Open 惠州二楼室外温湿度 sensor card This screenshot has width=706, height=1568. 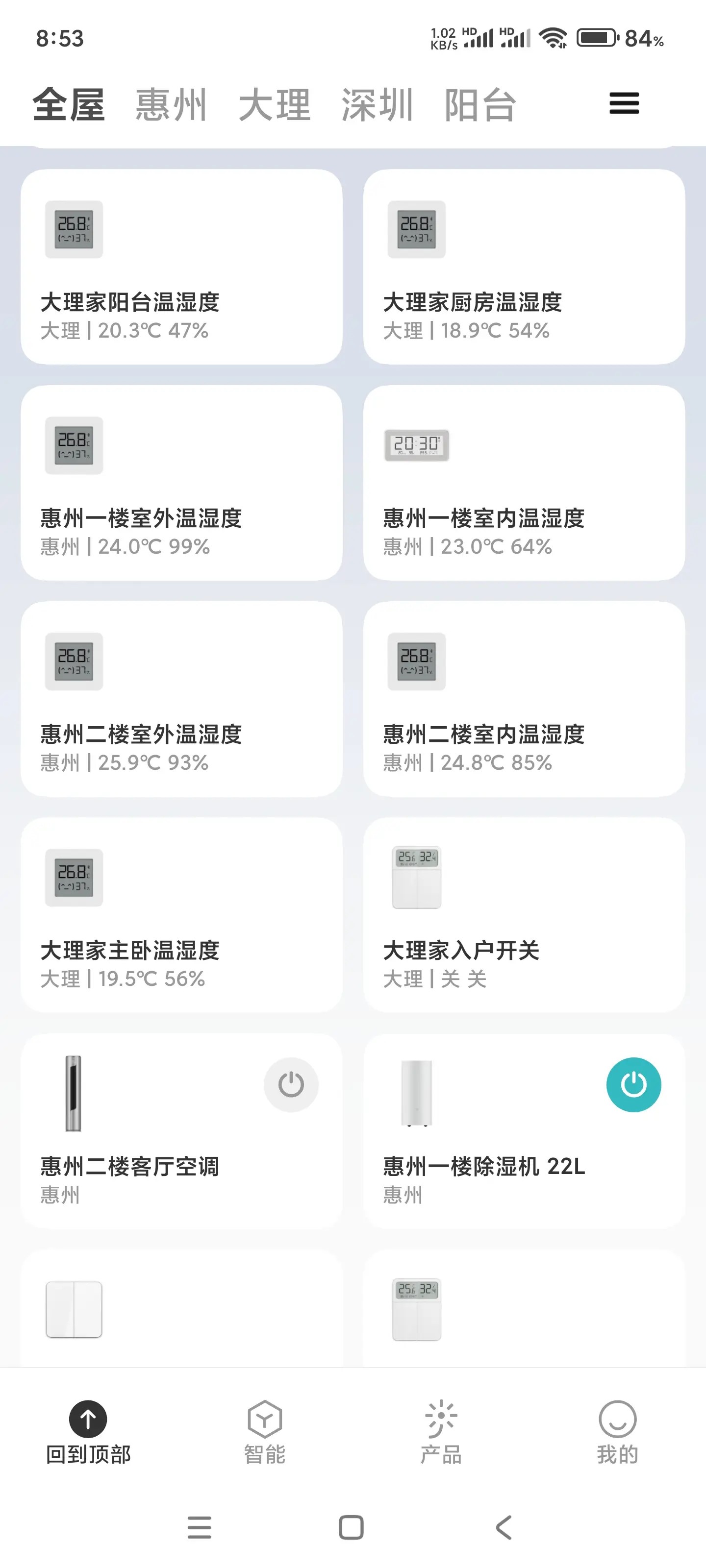tap(181, 699)
